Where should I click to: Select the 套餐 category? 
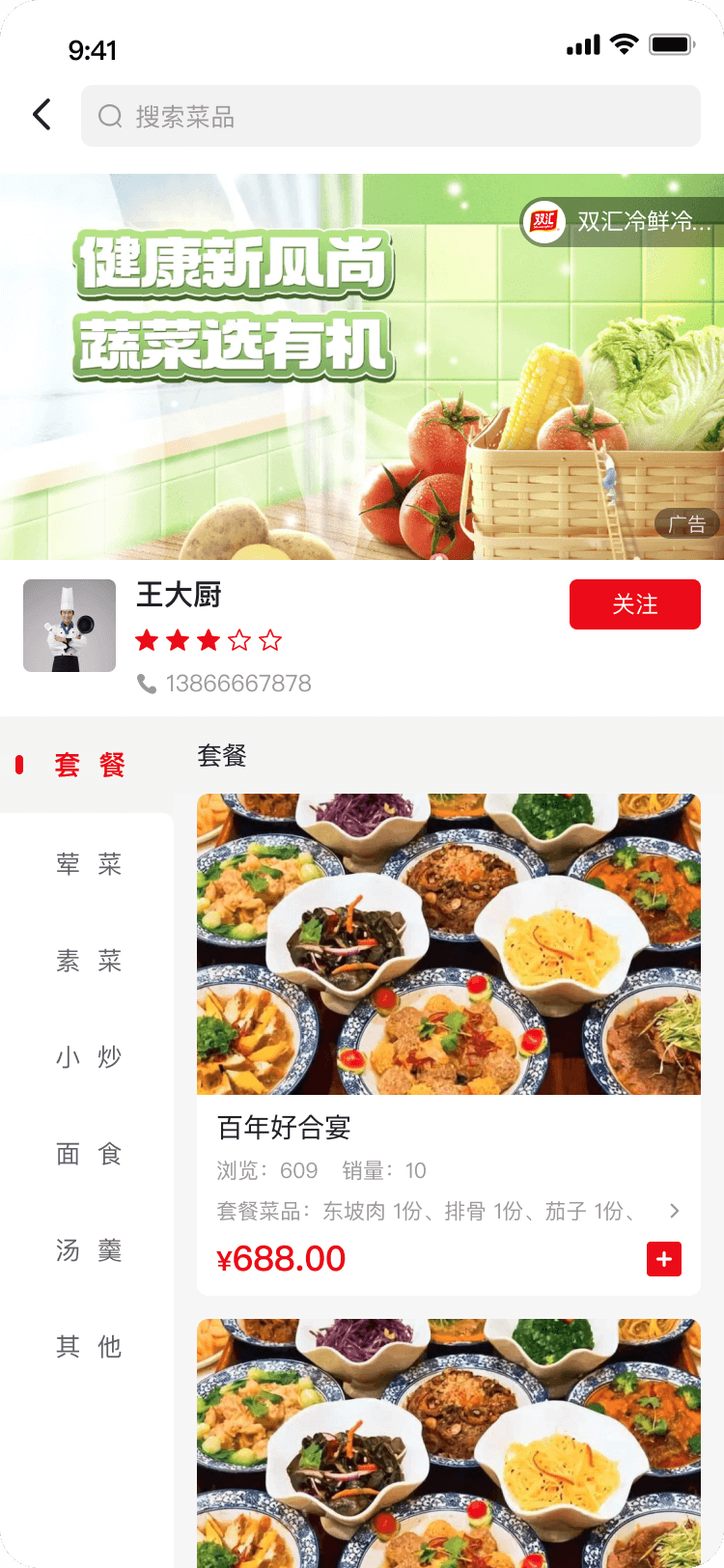pos(89,766)
